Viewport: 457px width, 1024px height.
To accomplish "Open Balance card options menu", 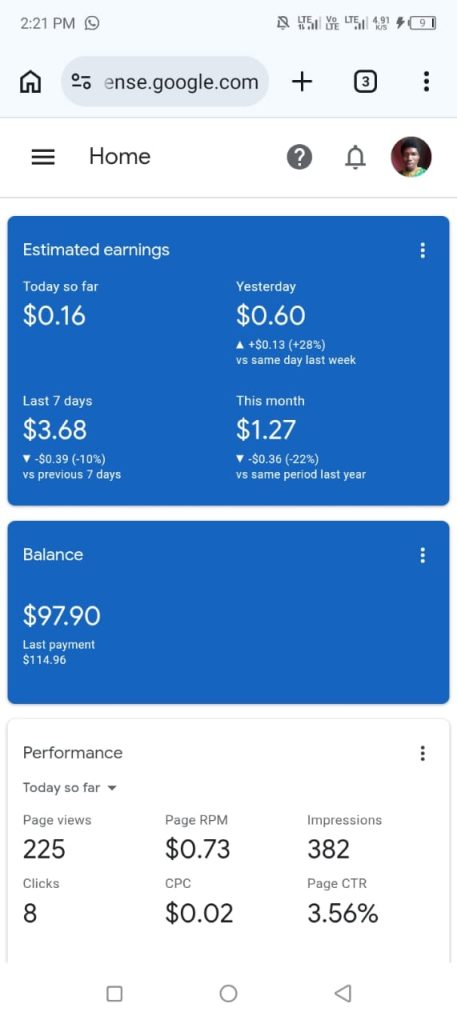I will coord(423,555).
